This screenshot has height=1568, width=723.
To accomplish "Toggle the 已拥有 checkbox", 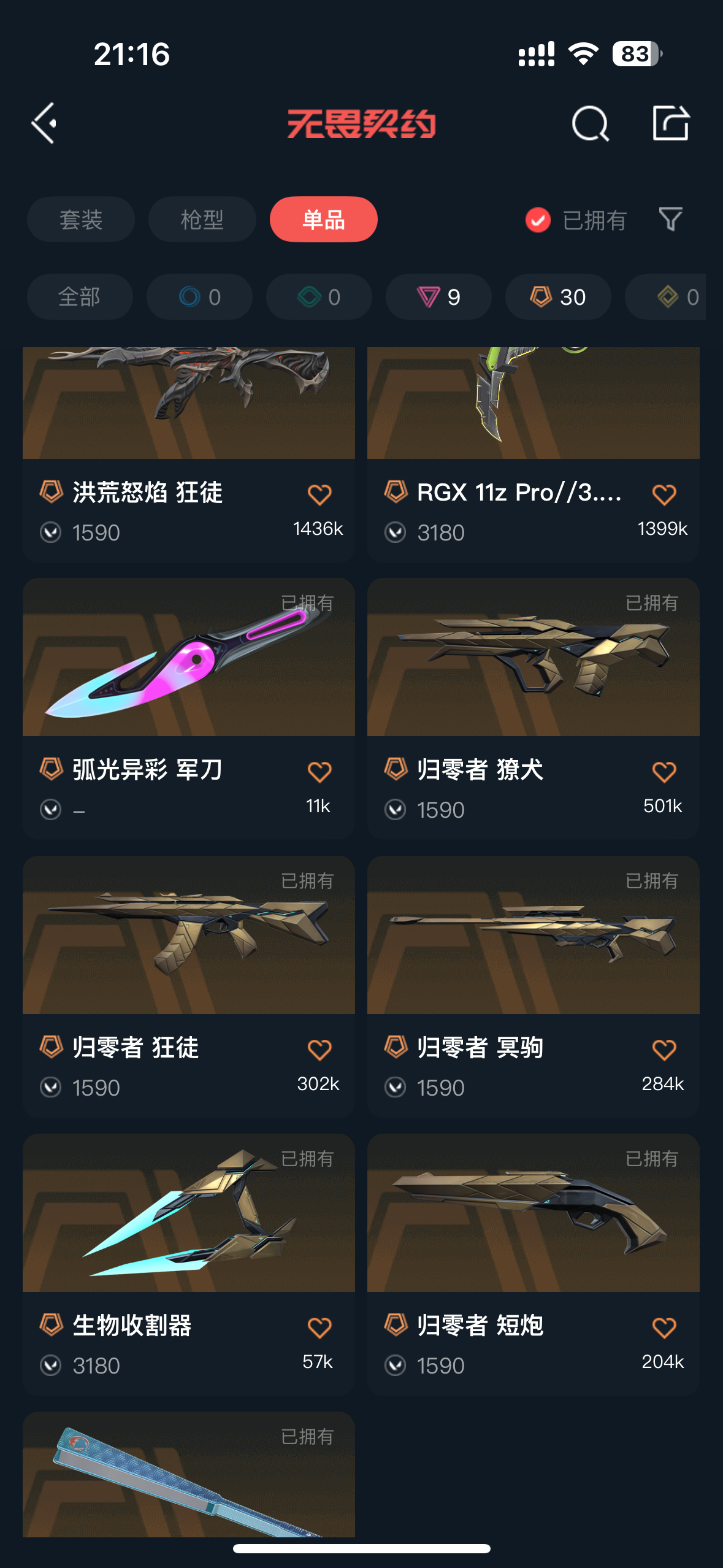I will (x=538, y=220).
